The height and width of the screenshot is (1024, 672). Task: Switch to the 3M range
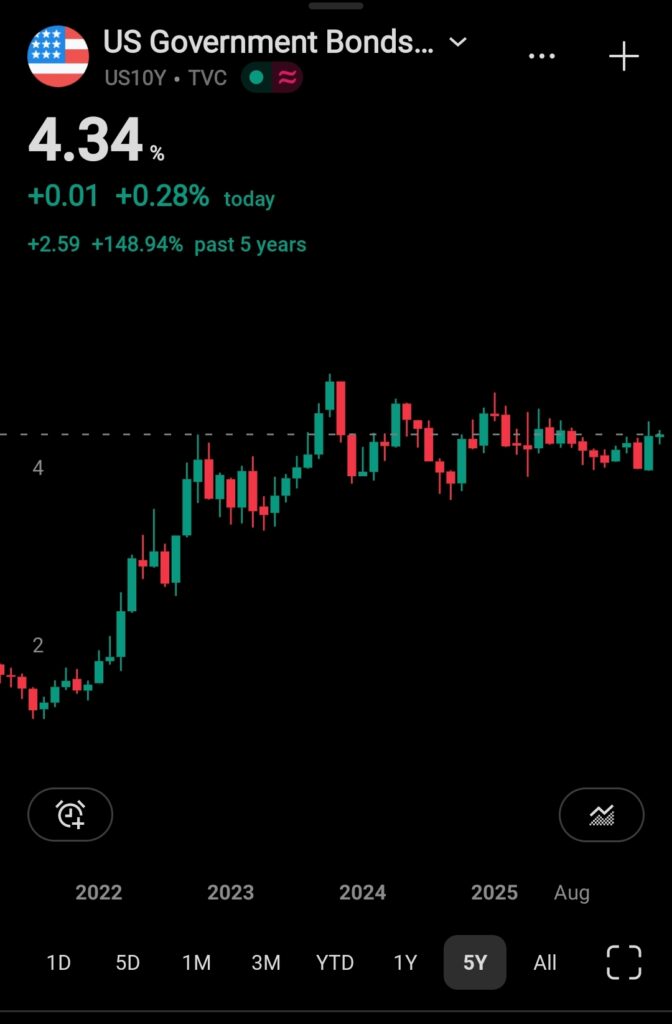tap(265, 963)
